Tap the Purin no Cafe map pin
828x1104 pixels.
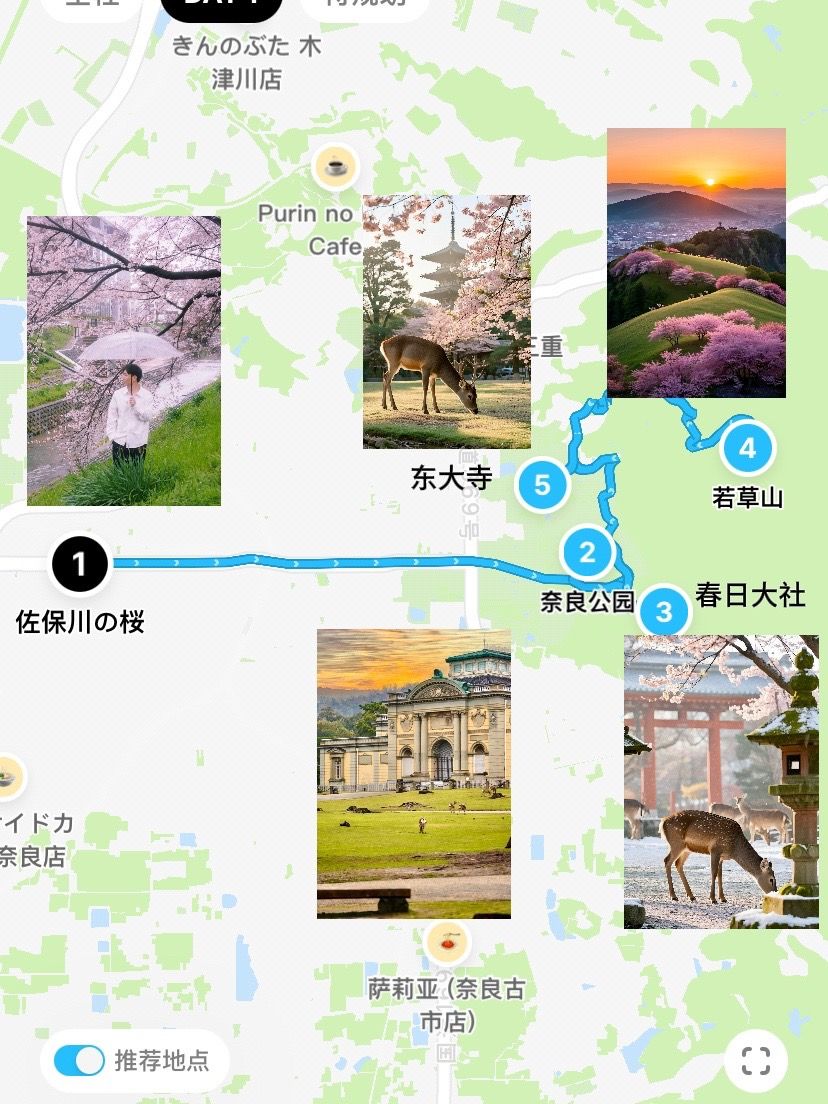[335, 167]
